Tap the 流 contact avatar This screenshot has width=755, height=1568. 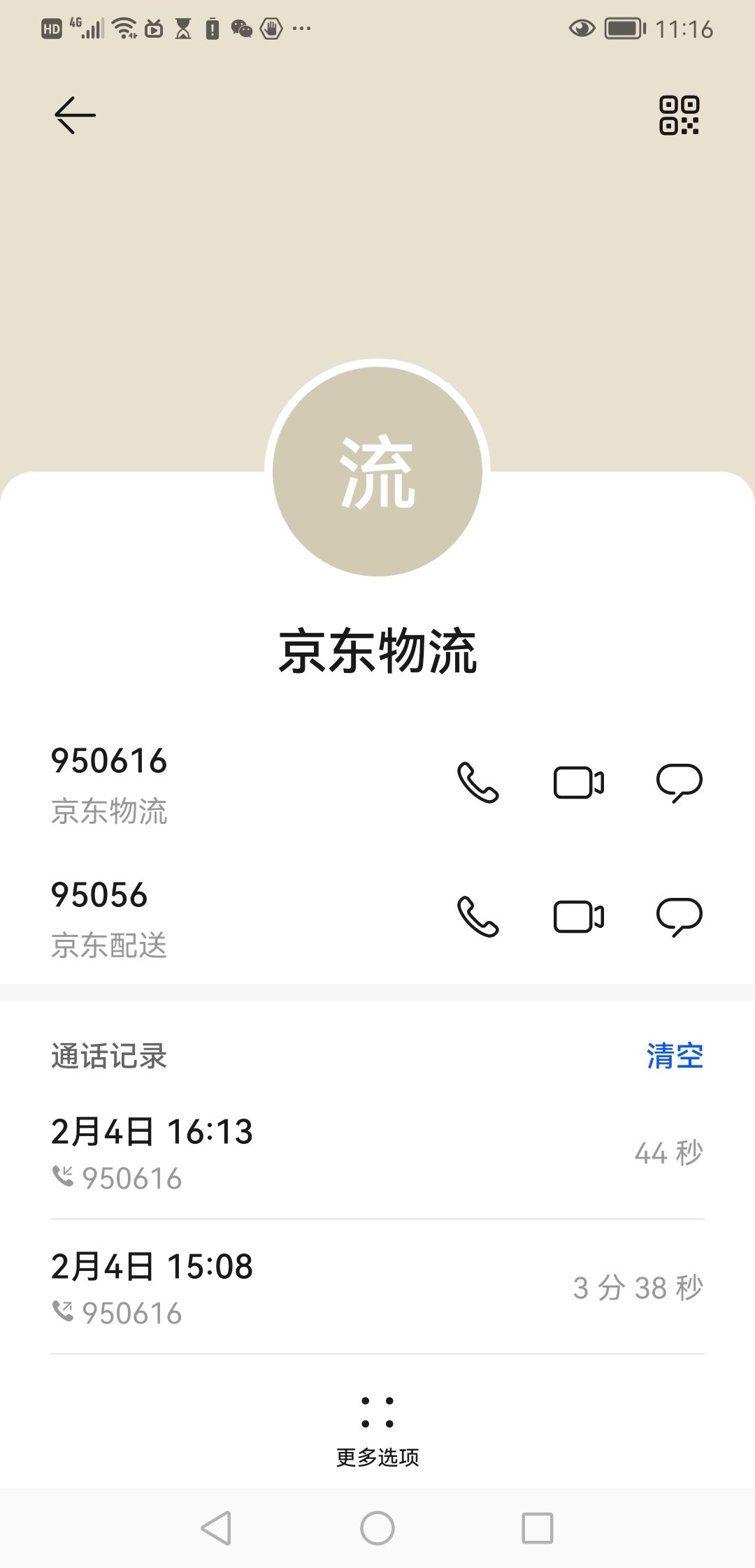(x=377, y=472)
